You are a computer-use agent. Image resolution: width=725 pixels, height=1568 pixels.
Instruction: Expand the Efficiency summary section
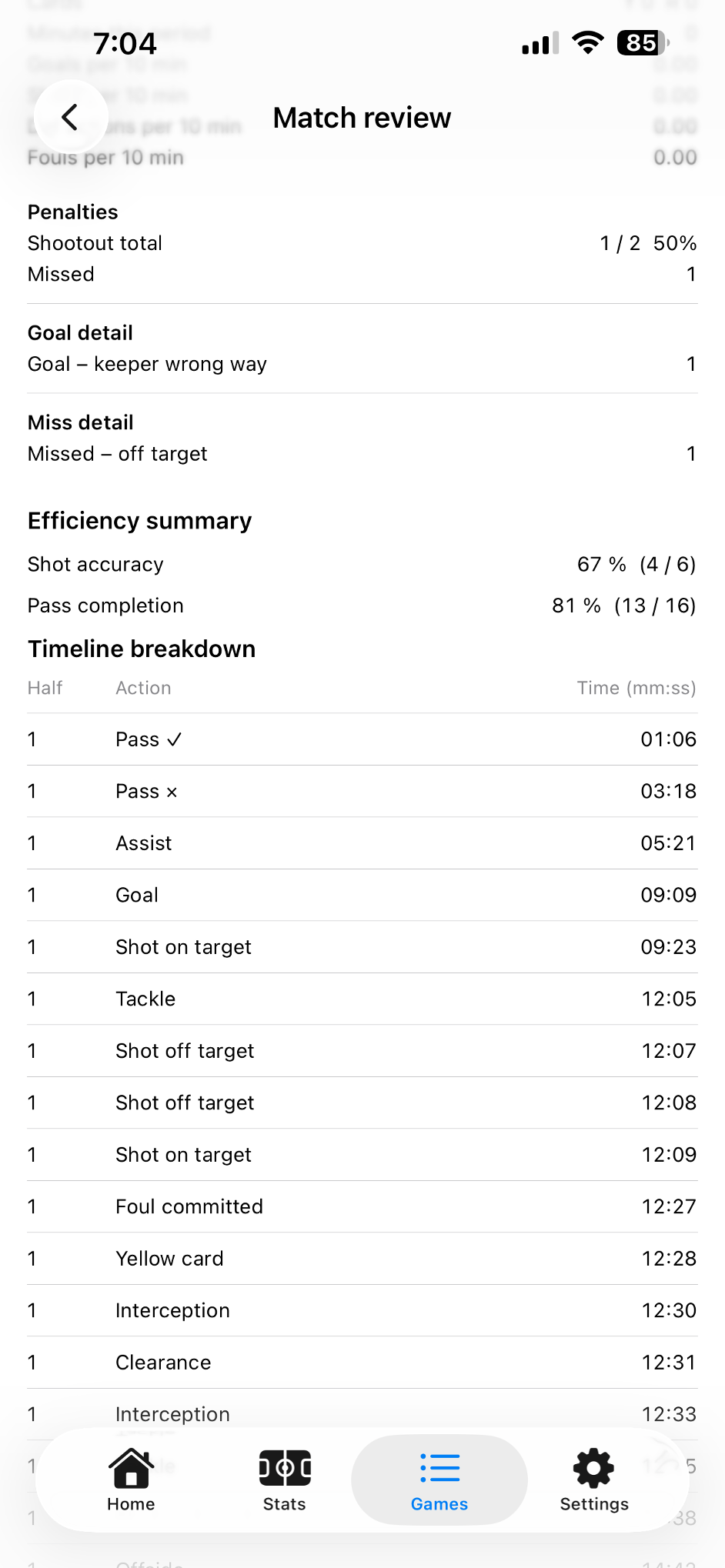[x=139, y=521]
